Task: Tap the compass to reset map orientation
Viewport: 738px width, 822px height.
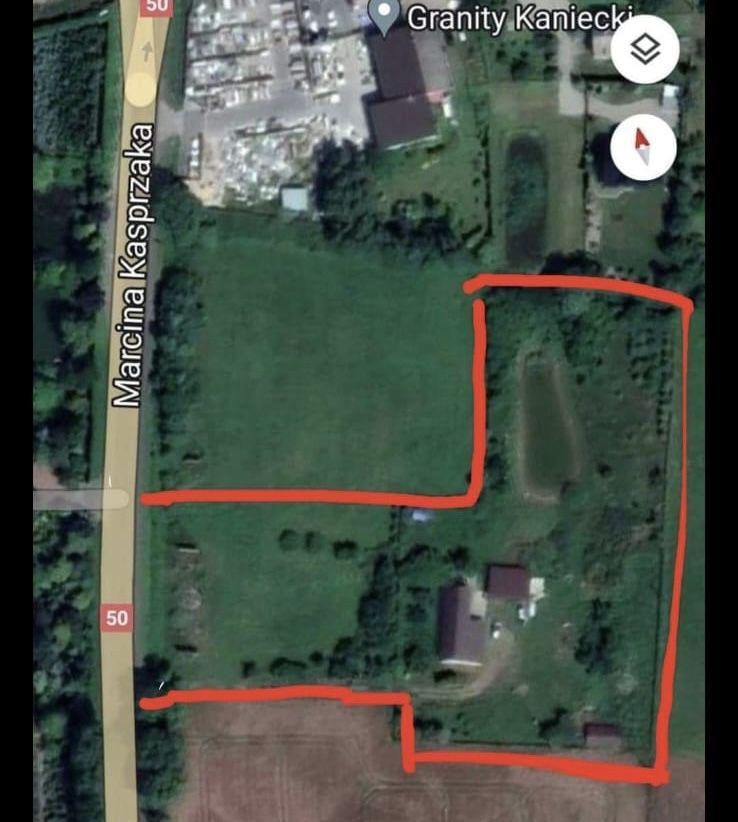Action: click(644, 147)
